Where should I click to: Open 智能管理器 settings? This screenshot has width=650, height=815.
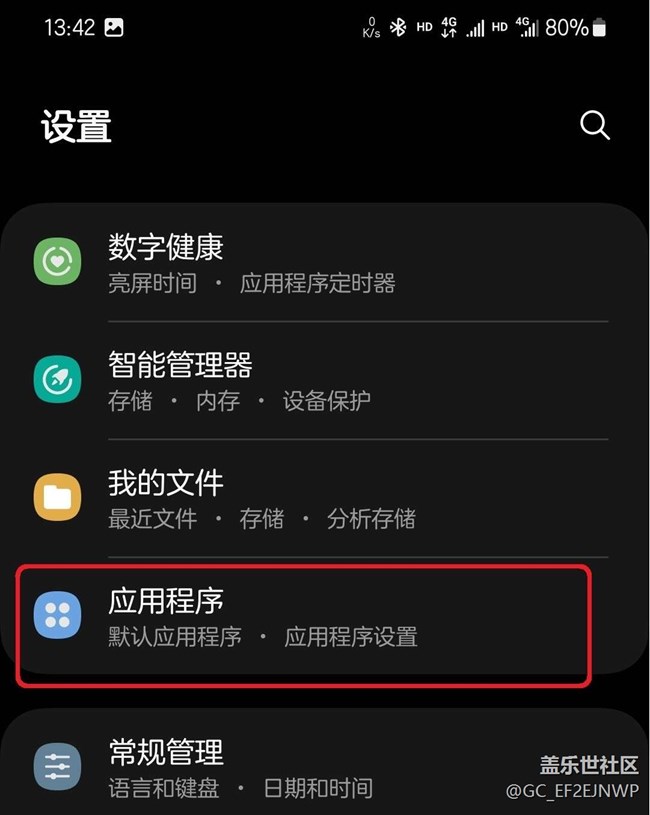(x=300, y=382)
